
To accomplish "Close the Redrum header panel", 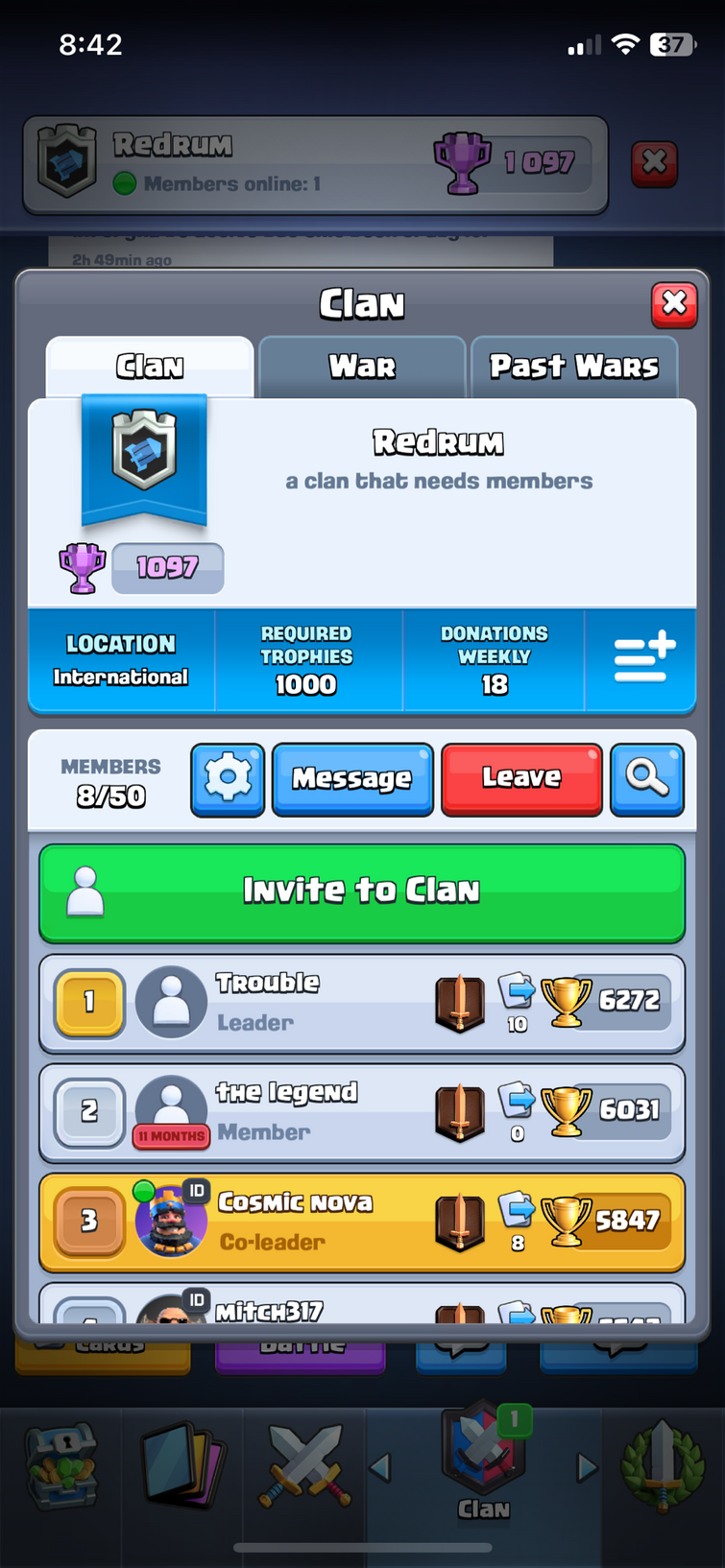I will [x=654, y=163].
